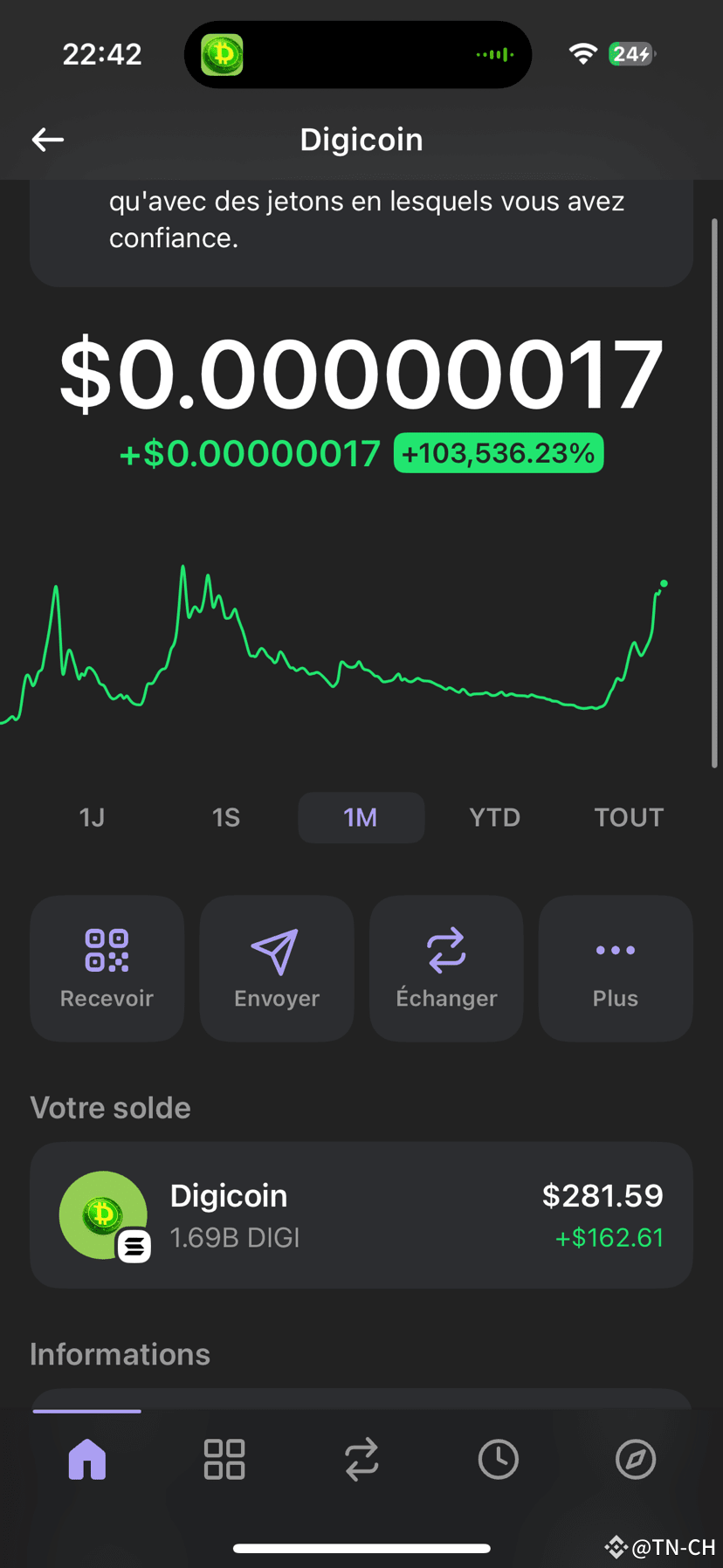
Task: Select the latest price point dot on chart
Action: point(664,583)
